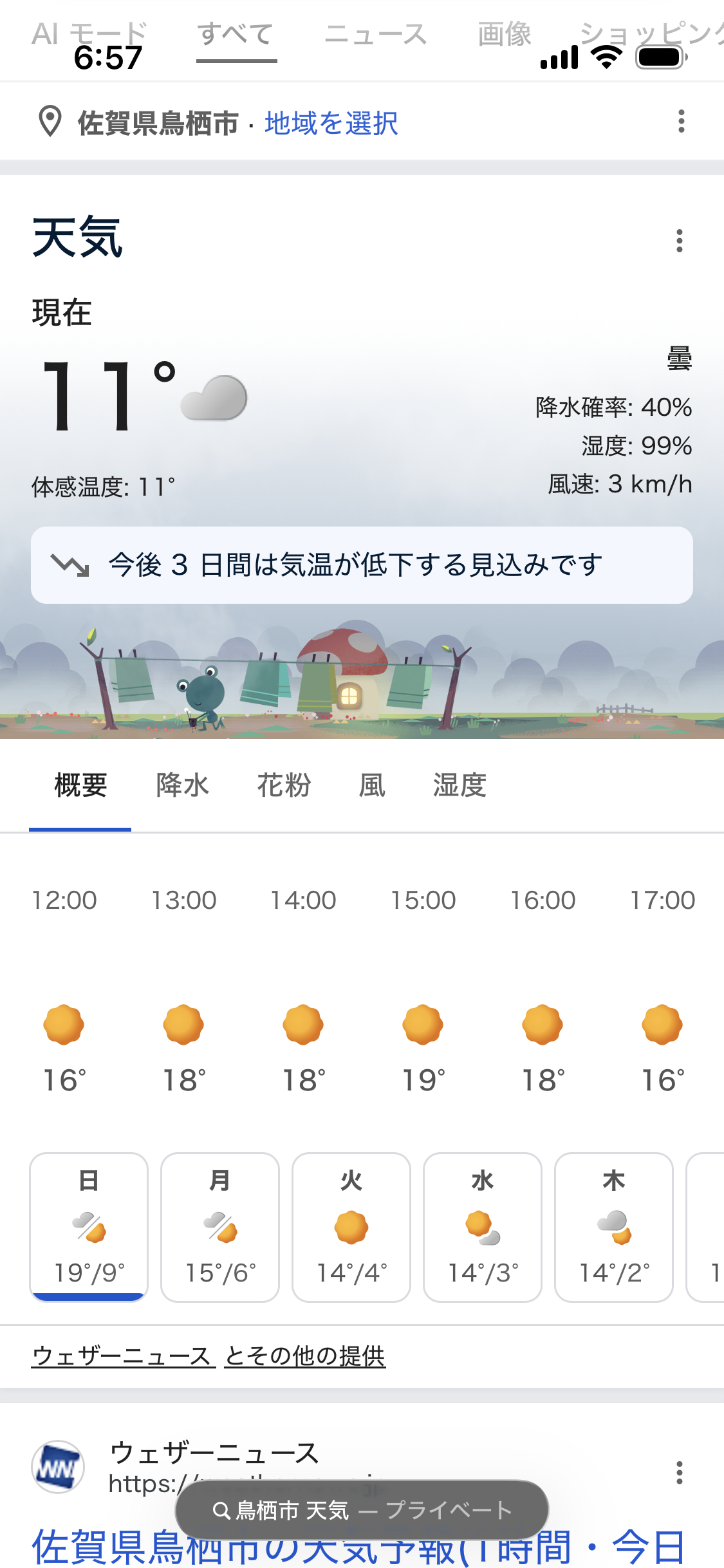Open options for the ウェザーニュース search result

[x=680, y=1473]
